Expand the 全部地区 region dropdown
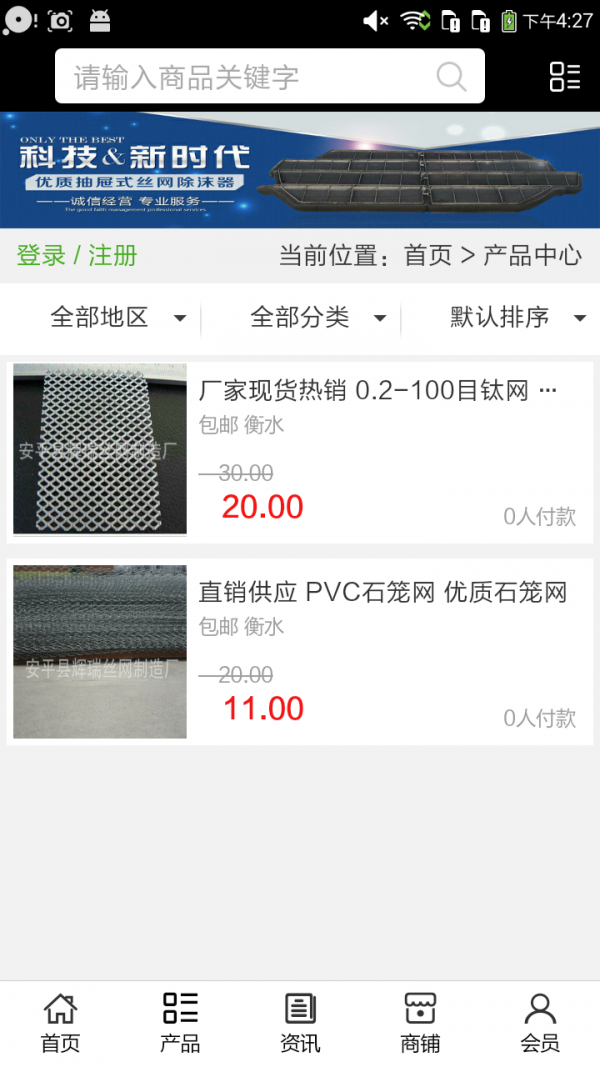 [x=117, y=318]
